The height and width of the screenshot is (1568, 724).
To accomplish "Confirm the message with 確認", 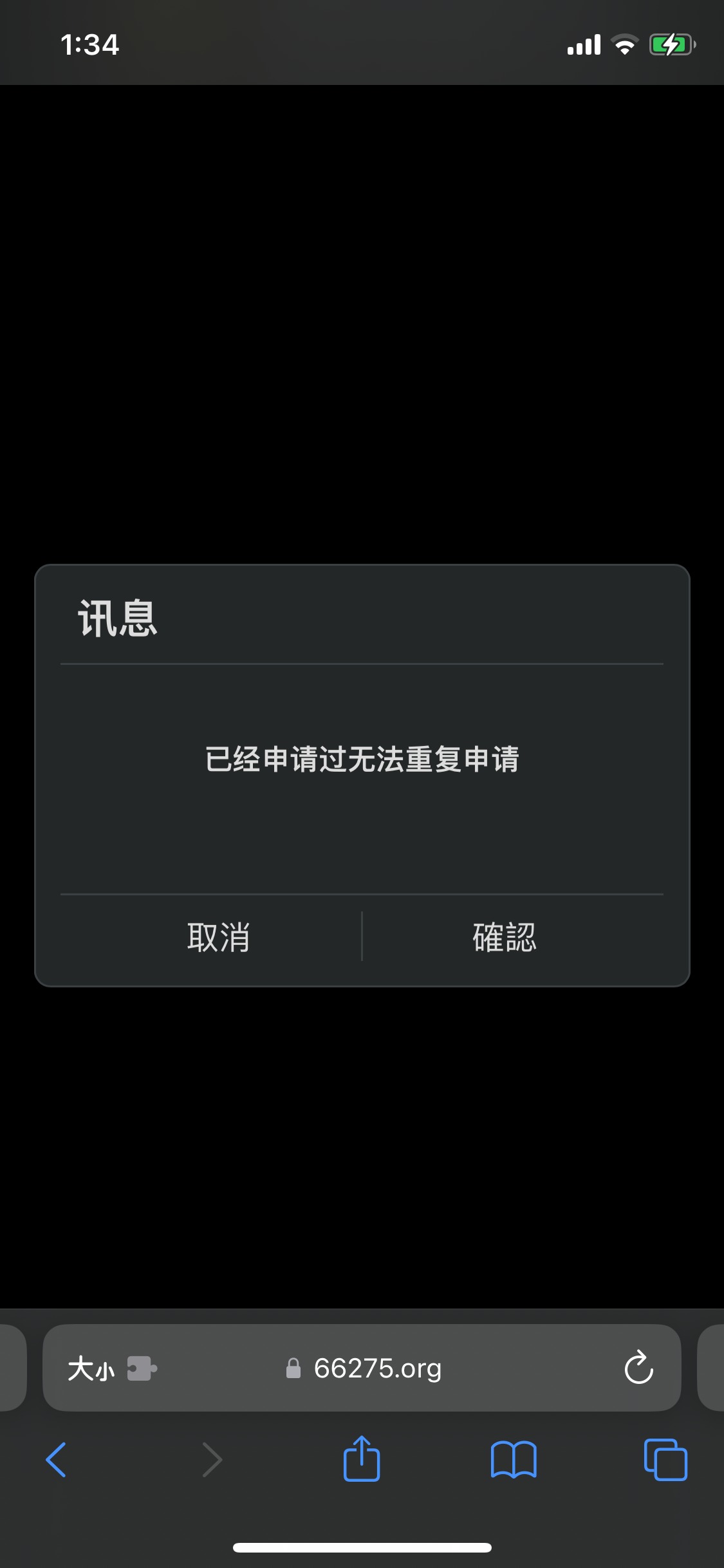I will [505, 937].
